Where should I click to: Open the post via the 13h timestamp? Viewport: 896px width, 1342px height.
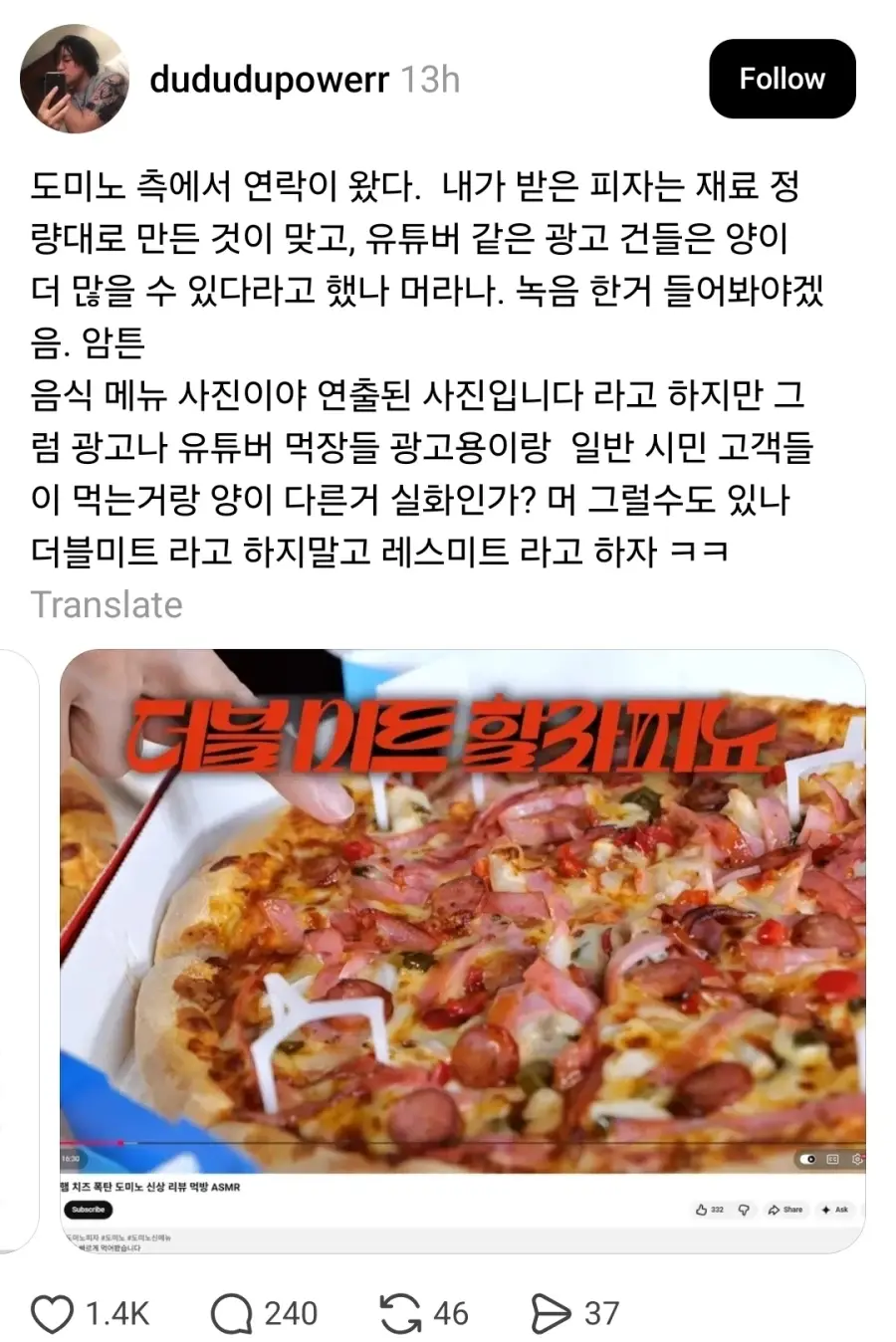(x=429, y=80)
